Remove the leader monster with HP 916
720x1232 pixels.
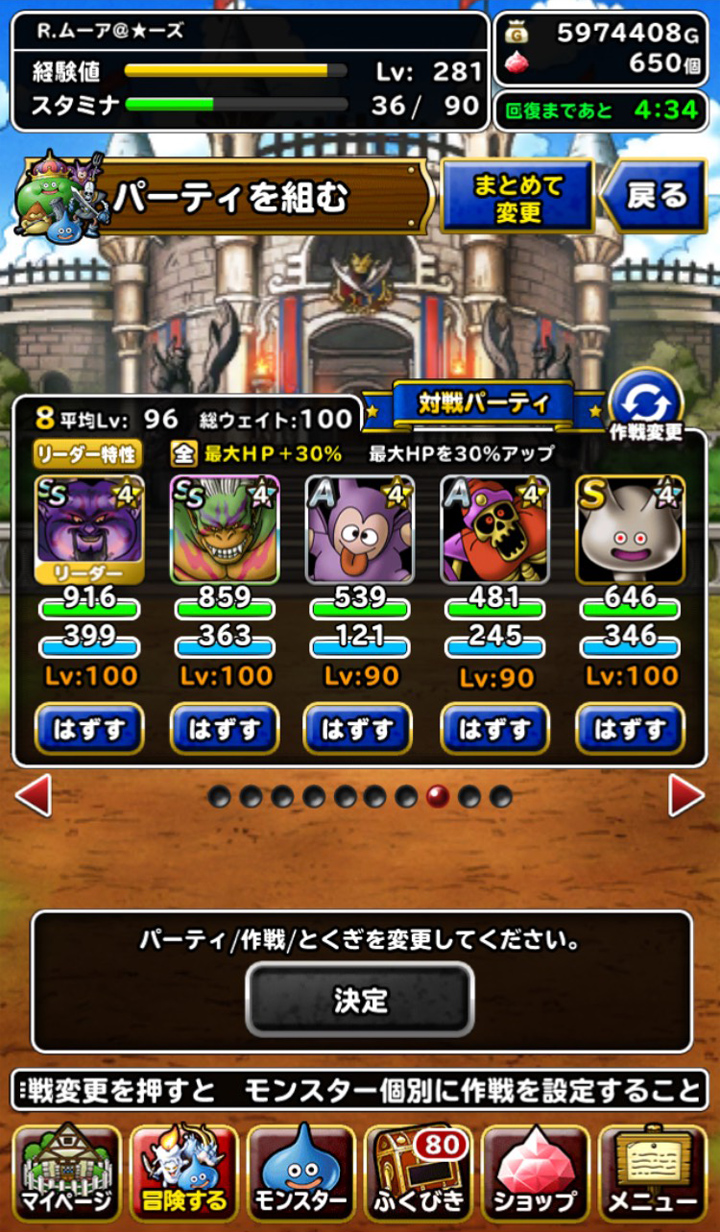point(89,728)
